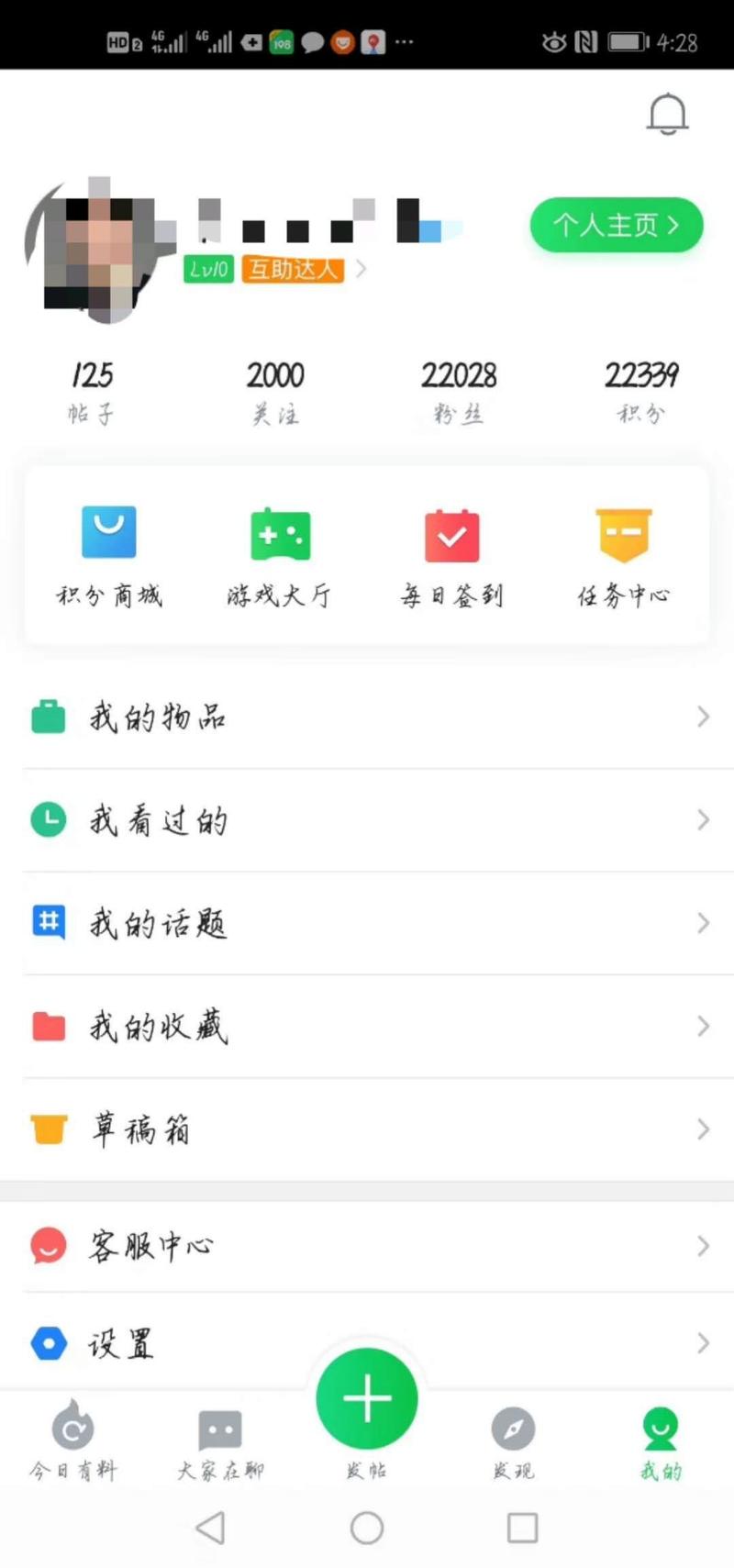Expand the 我的收藏 row chevron
The height and width of the screenshot is (1568, 734).
[703, 1026]
